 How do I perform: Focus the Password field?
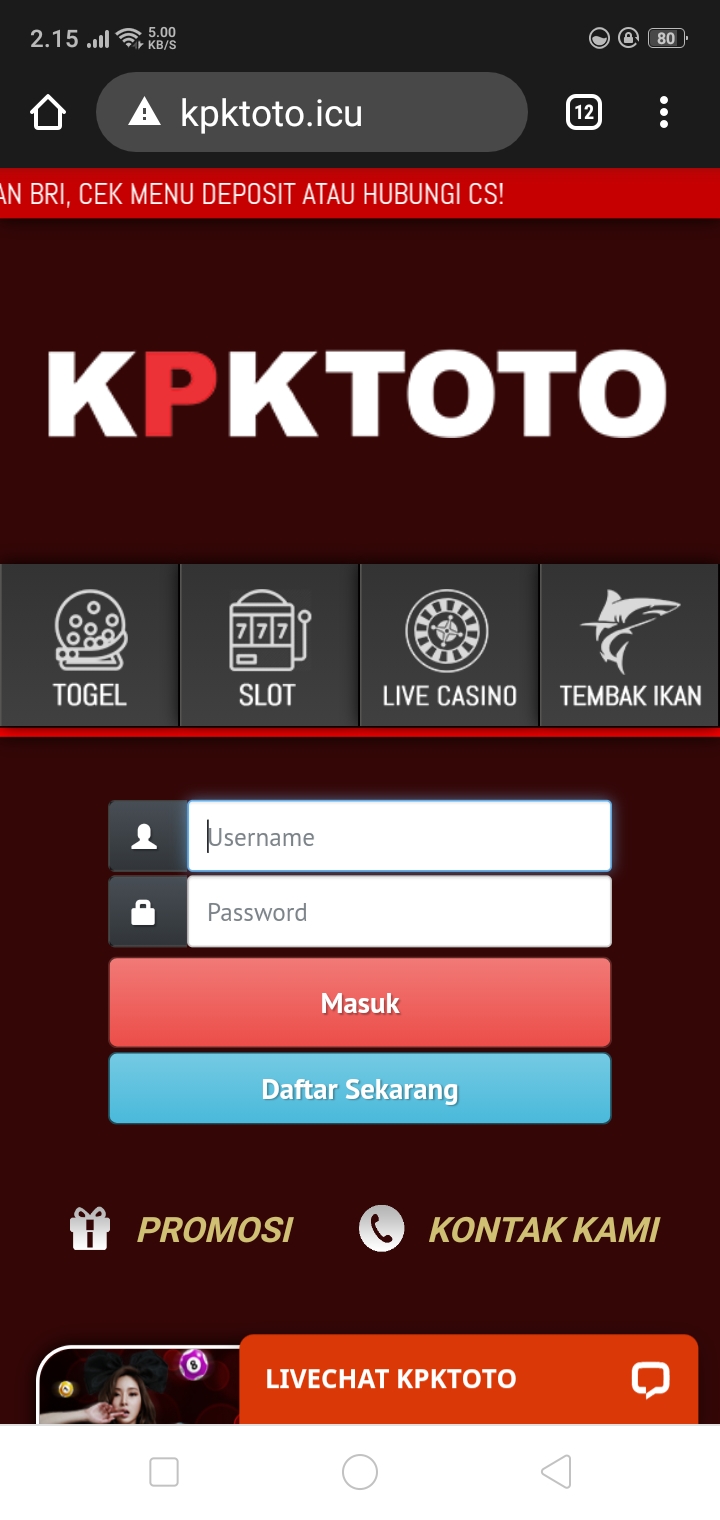pos(398,911)
